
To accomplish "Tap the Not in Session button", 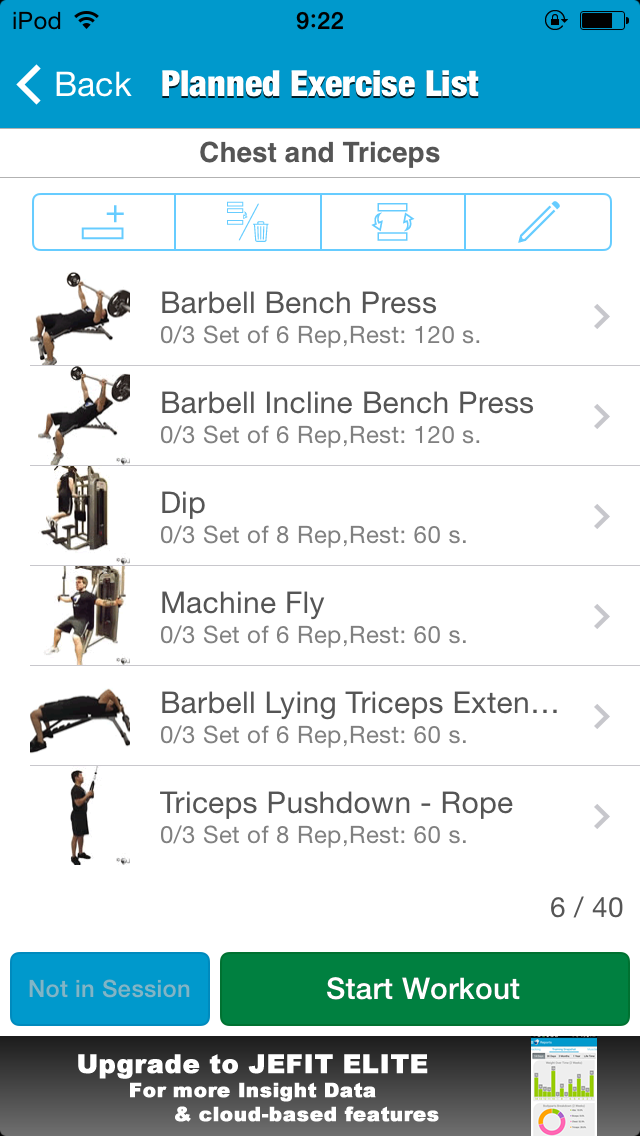I will click(110, 989).
